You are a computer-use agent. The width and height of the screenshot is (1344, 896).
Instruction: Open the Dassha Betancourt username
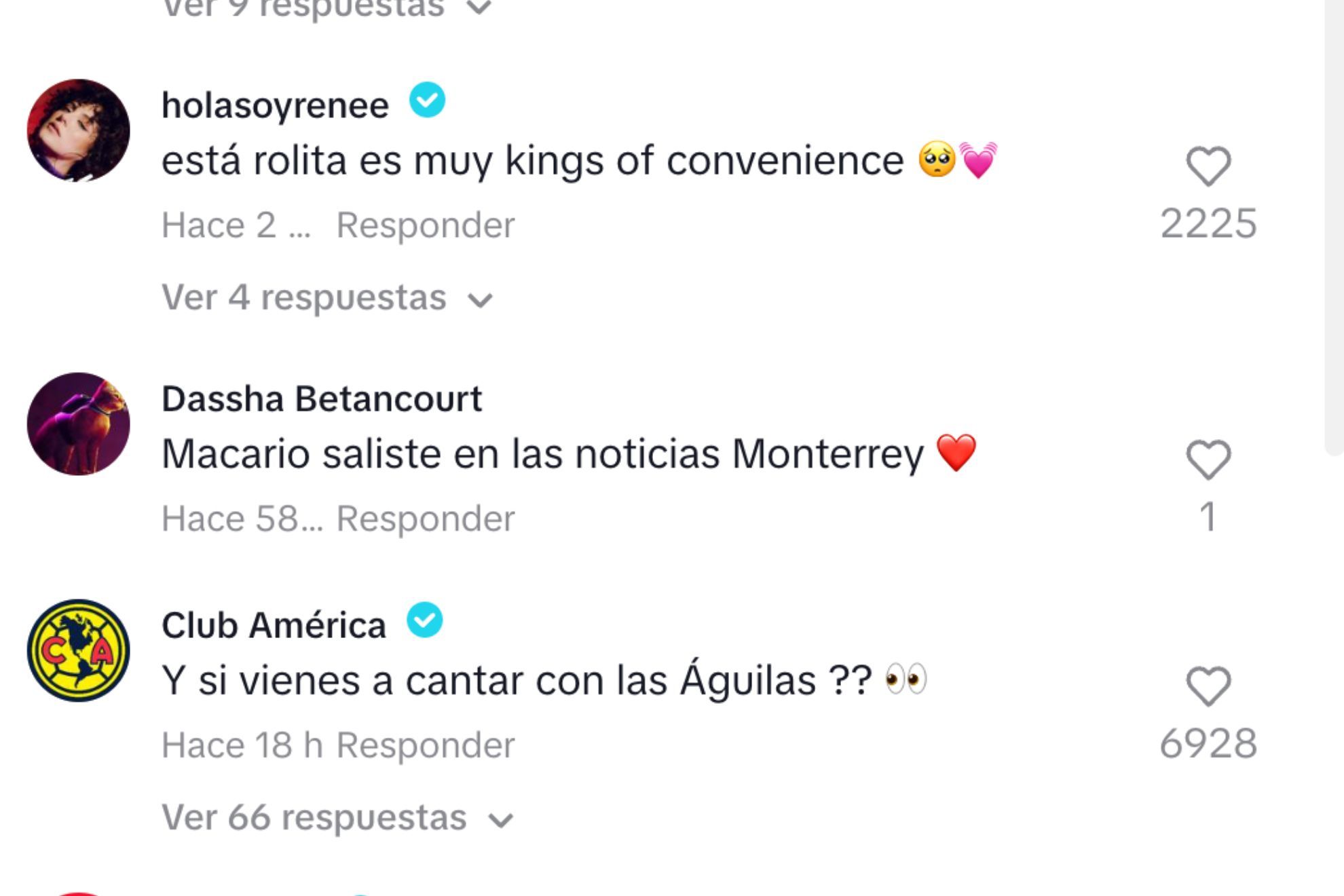(322, 398)
